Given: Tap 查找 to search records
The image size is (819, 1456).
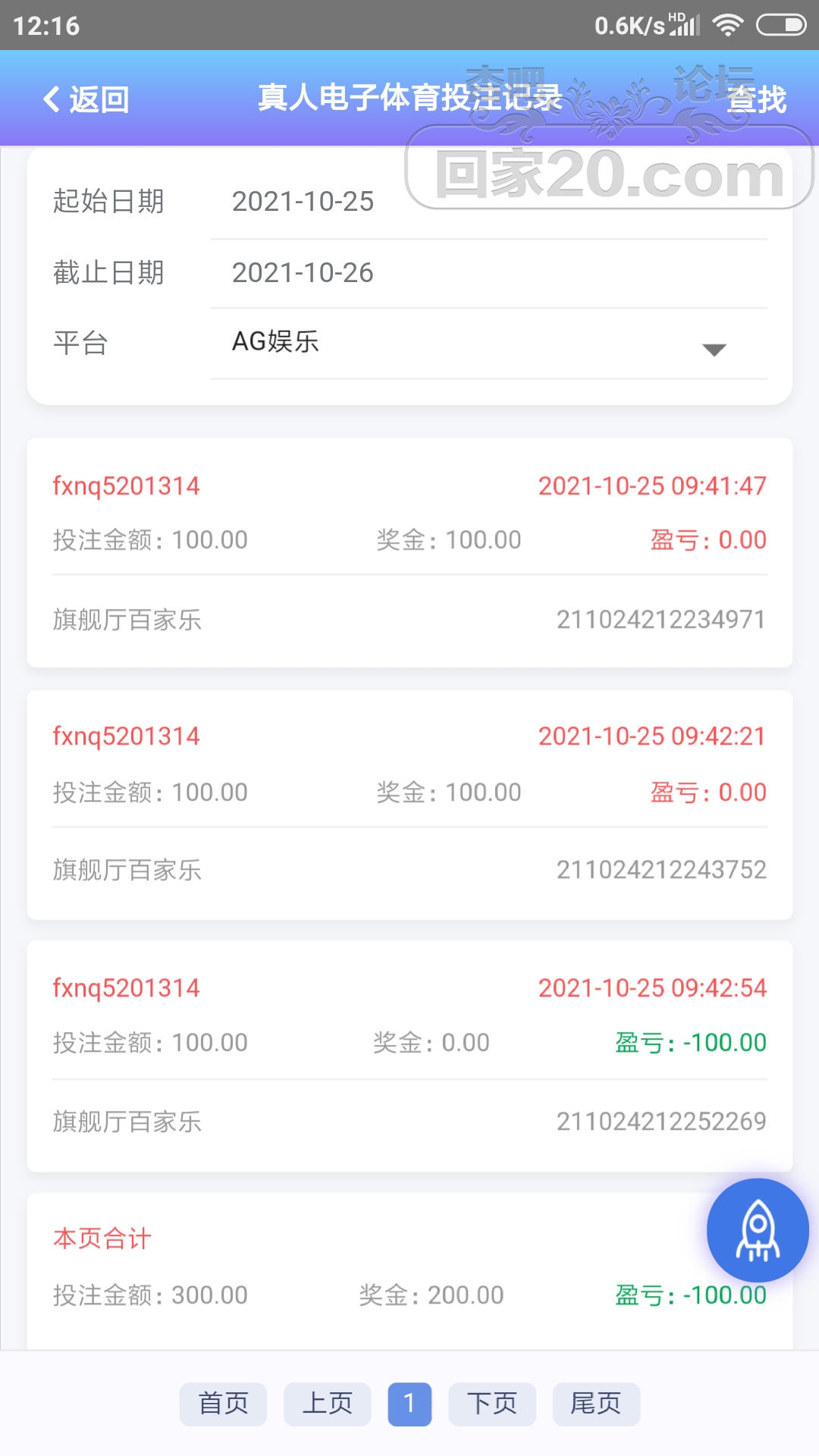Looking at the screenshot, I should pos(756,99).
